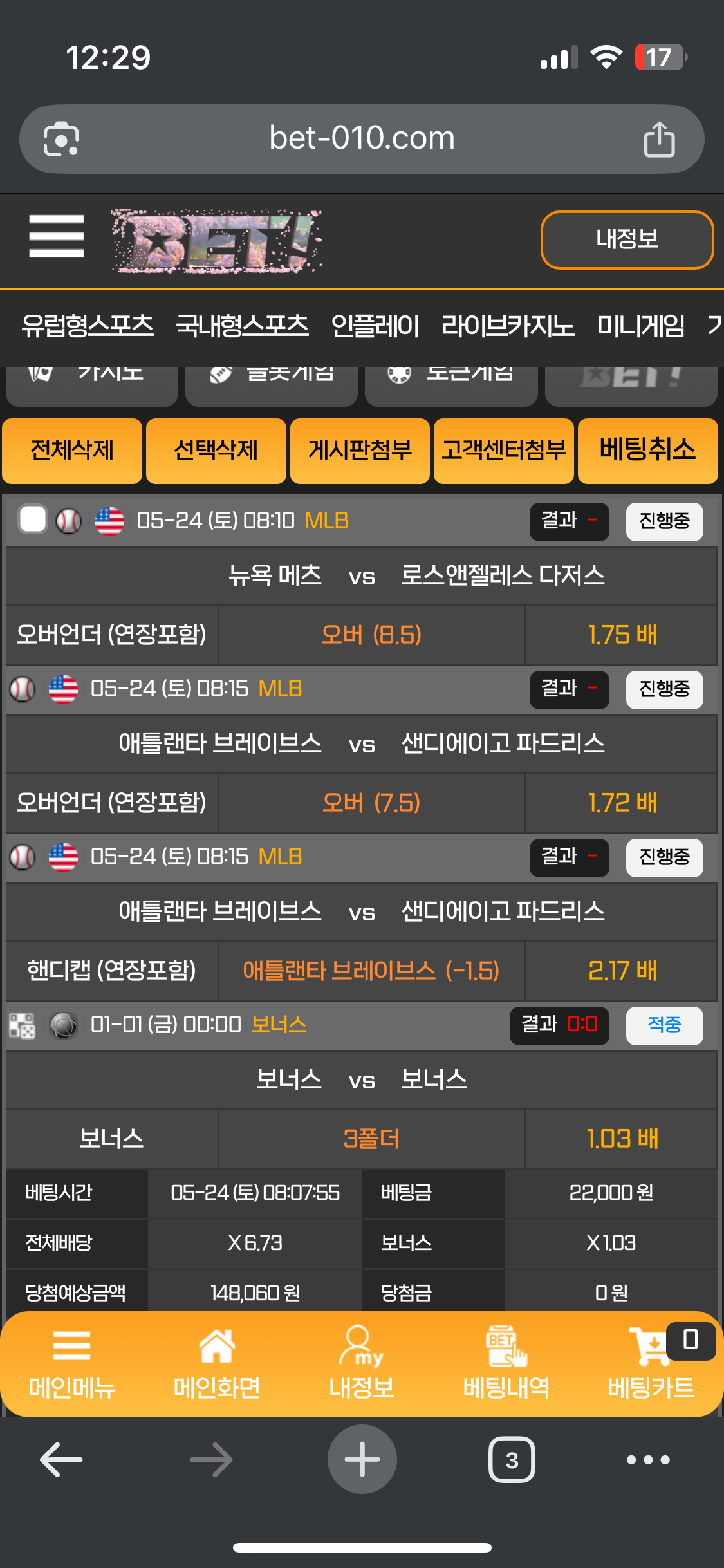Open the 인플레이 tab

(x=375, y=326)
